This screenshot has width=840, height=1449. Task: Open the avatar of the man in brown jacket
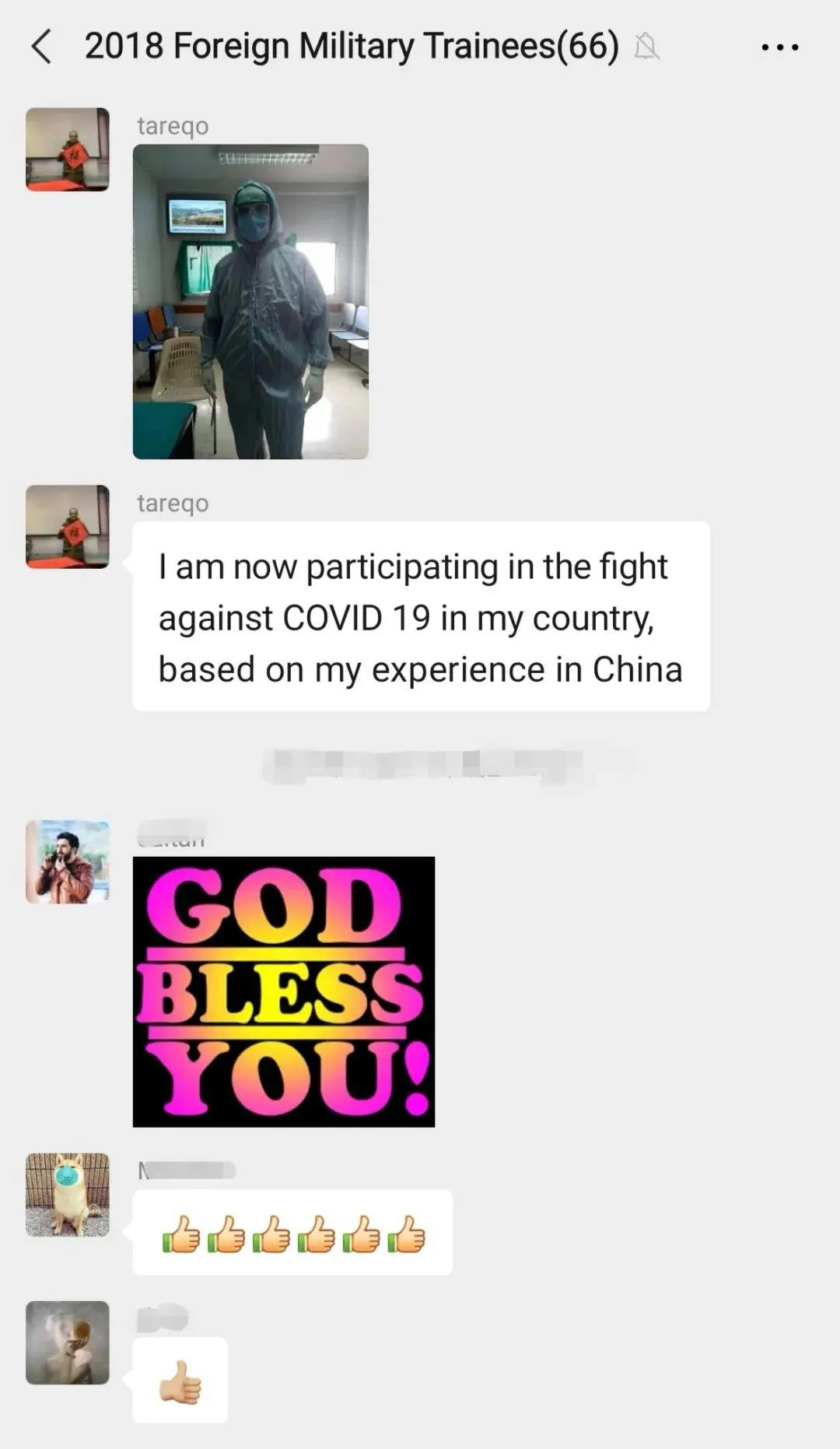click(x=68, y=861)
